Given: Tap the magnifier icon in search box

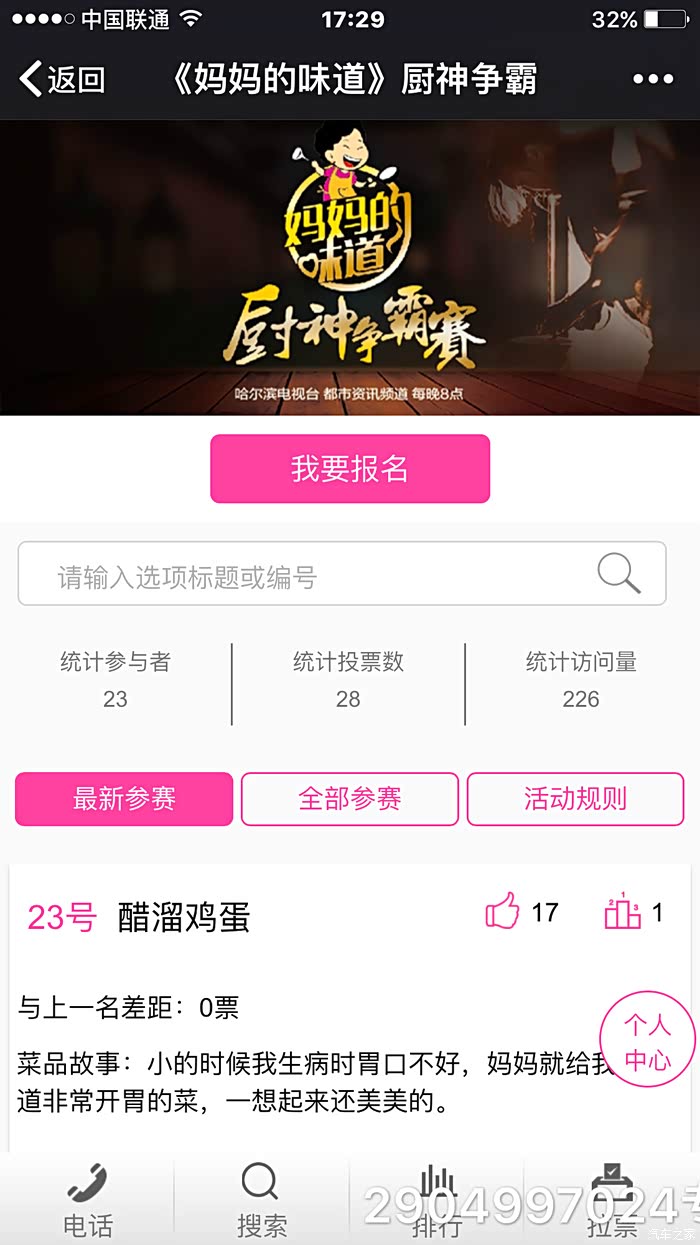Looking at the screenshot, I should 619,574.
